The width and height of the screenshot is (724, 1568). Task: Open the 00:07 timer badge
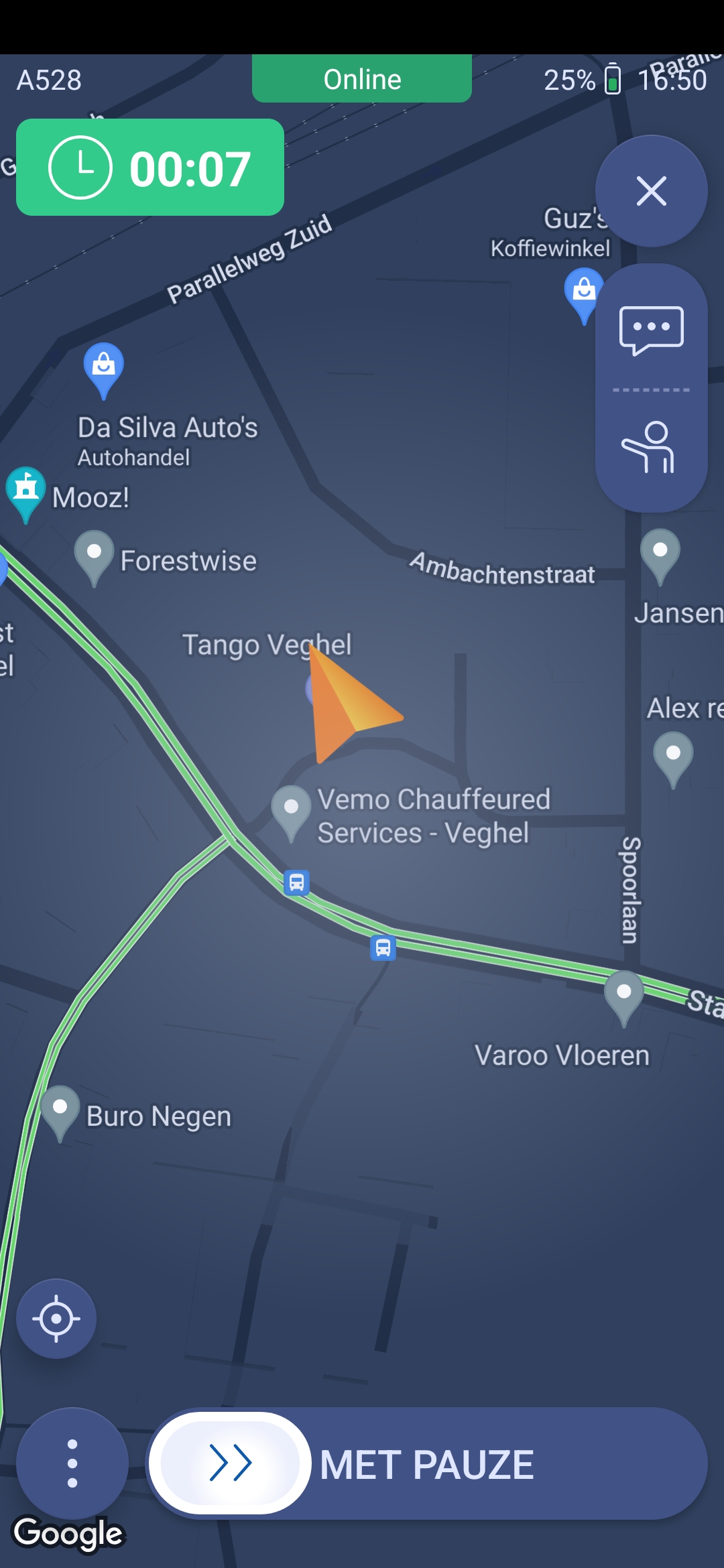coord(150,168)
